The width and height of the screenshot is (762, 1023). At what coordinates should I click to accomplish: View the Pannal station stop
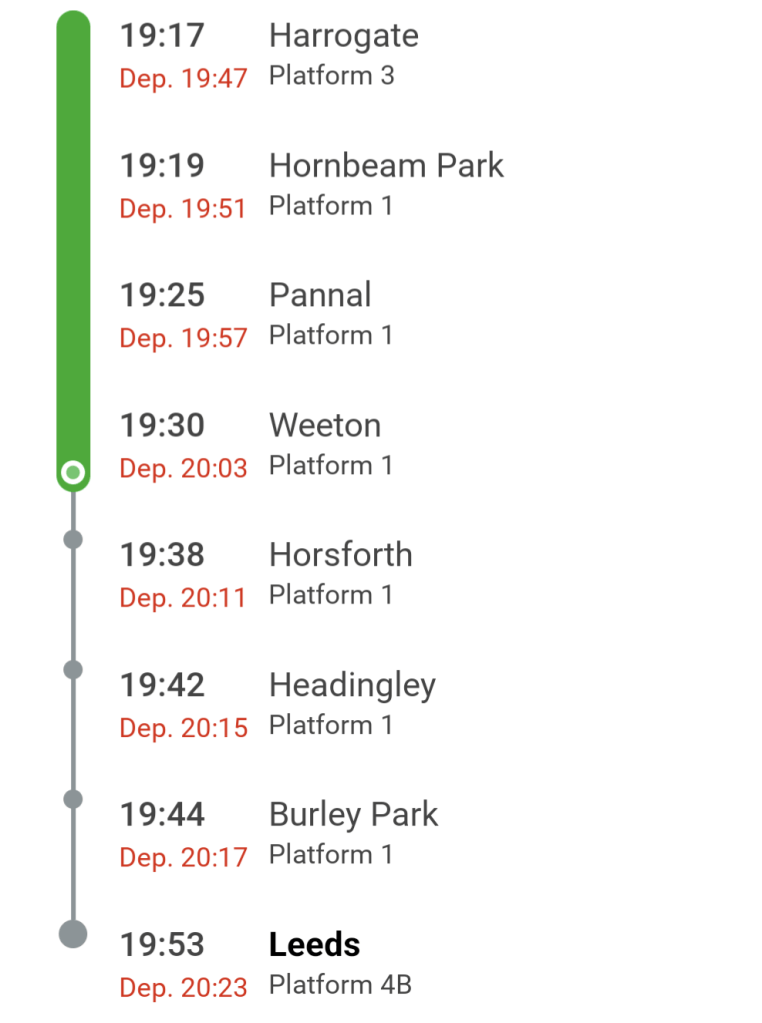pyautogui.click(x=320, y=296)
